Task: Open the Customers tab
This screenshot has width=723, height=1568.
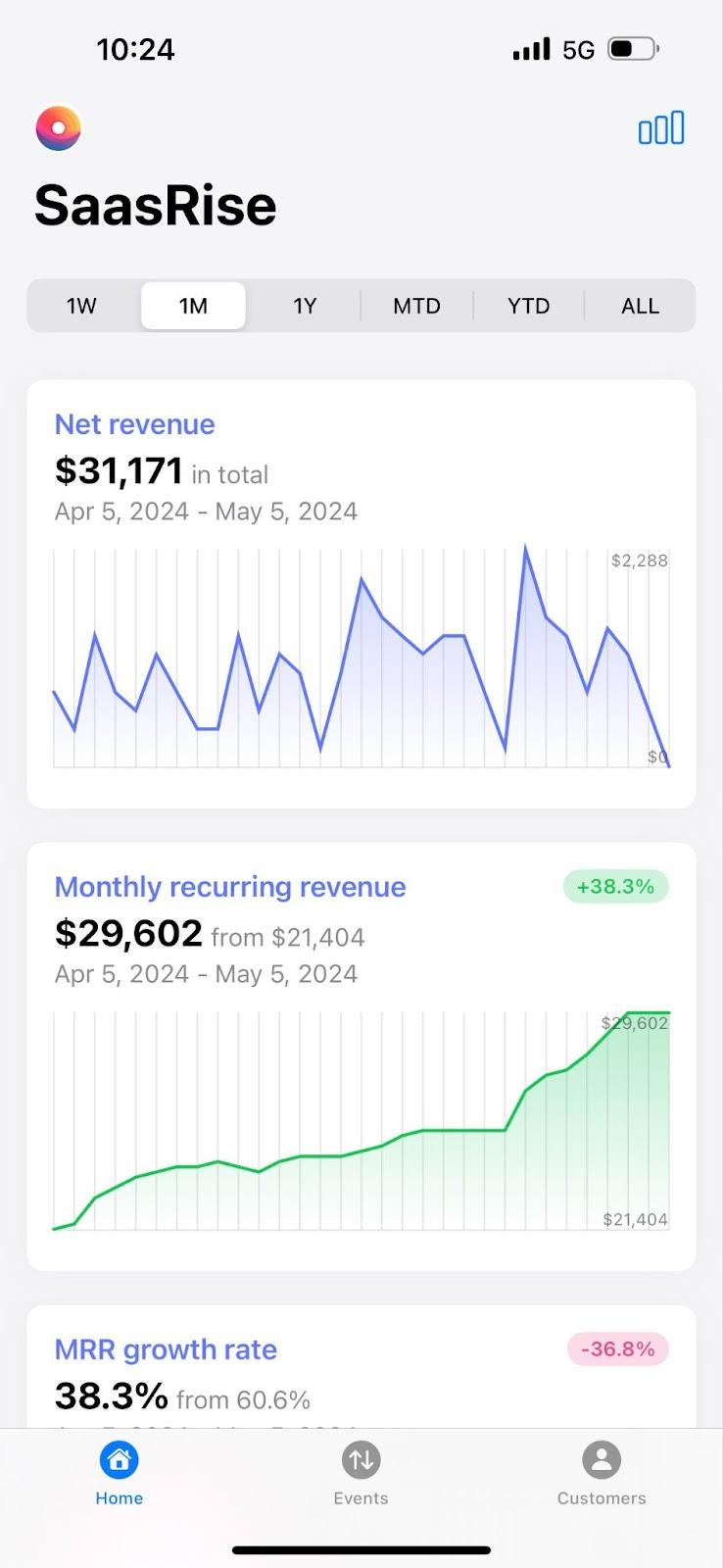Action: point(602,1474)
